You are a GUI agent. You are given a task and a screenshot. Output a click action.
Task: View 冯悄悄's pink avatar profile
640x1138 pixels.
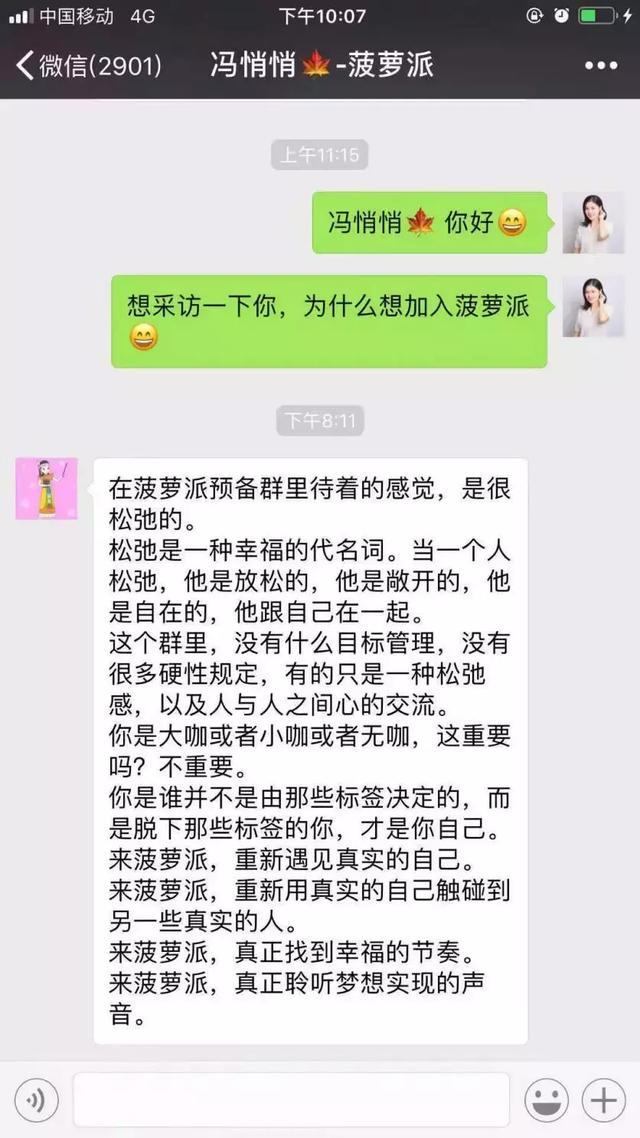click(46, 489)
